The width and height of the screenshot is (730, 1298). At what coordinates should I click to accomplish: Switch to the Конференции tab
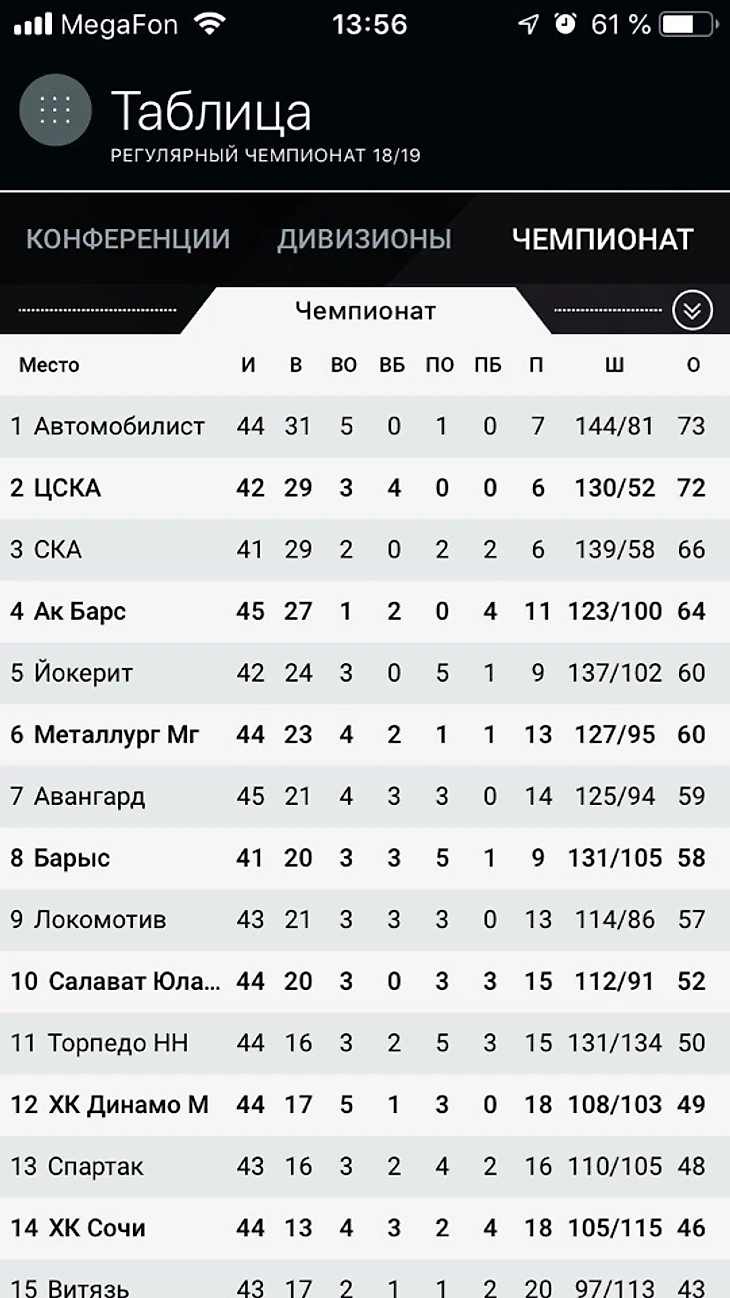click(x=128, y=240)
